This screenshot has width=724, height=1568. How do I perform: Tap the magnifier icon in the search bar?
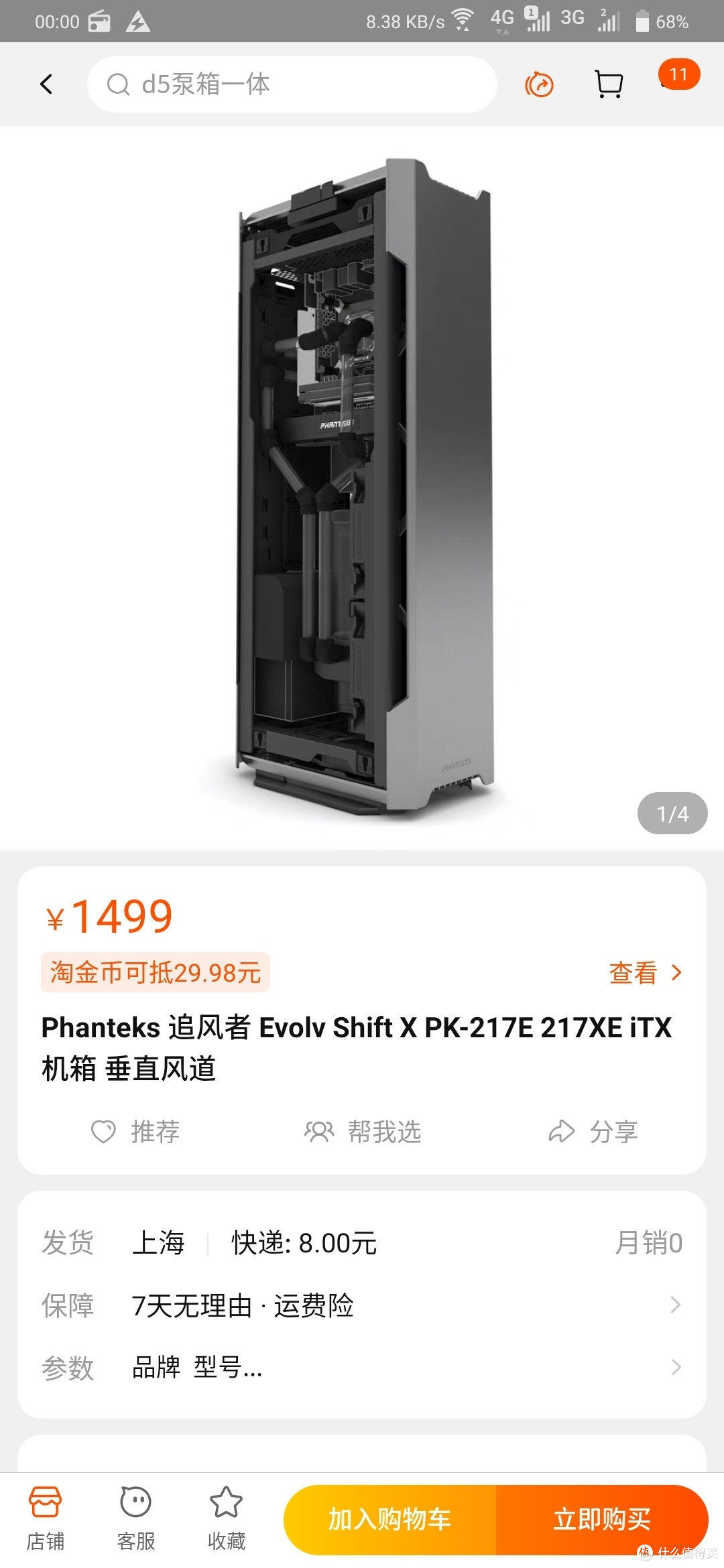coord(118,84)
